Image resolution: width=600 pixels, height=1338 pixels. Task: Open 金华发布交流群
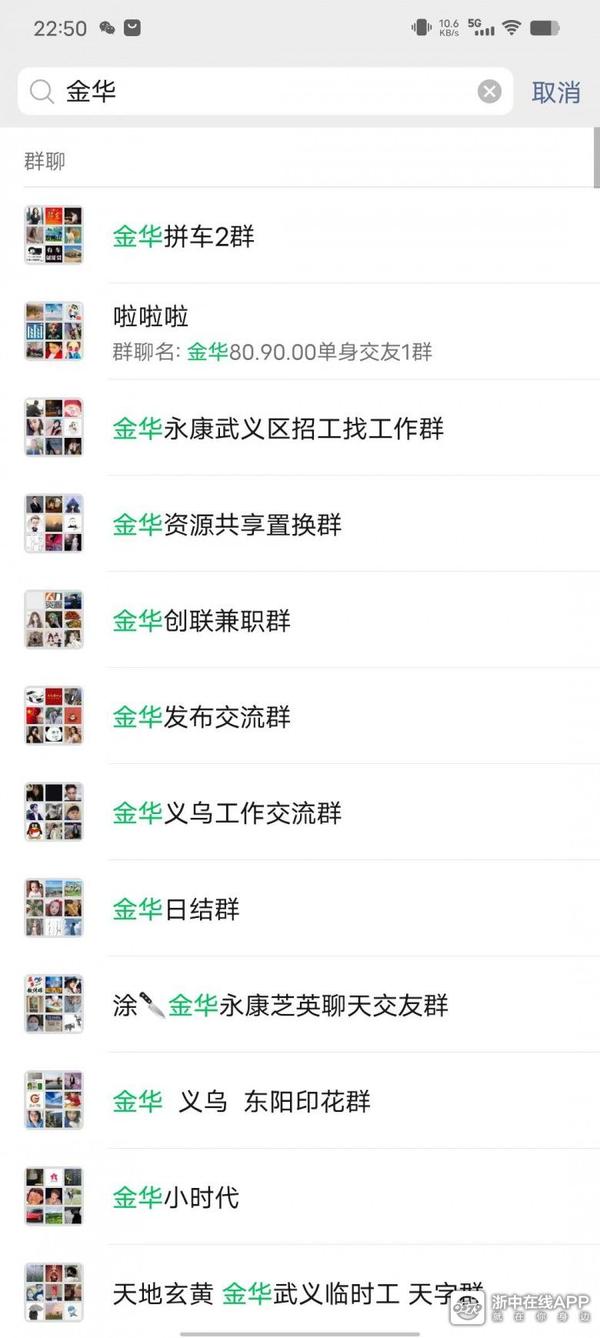pyautogui.click(x=300, y=716)
